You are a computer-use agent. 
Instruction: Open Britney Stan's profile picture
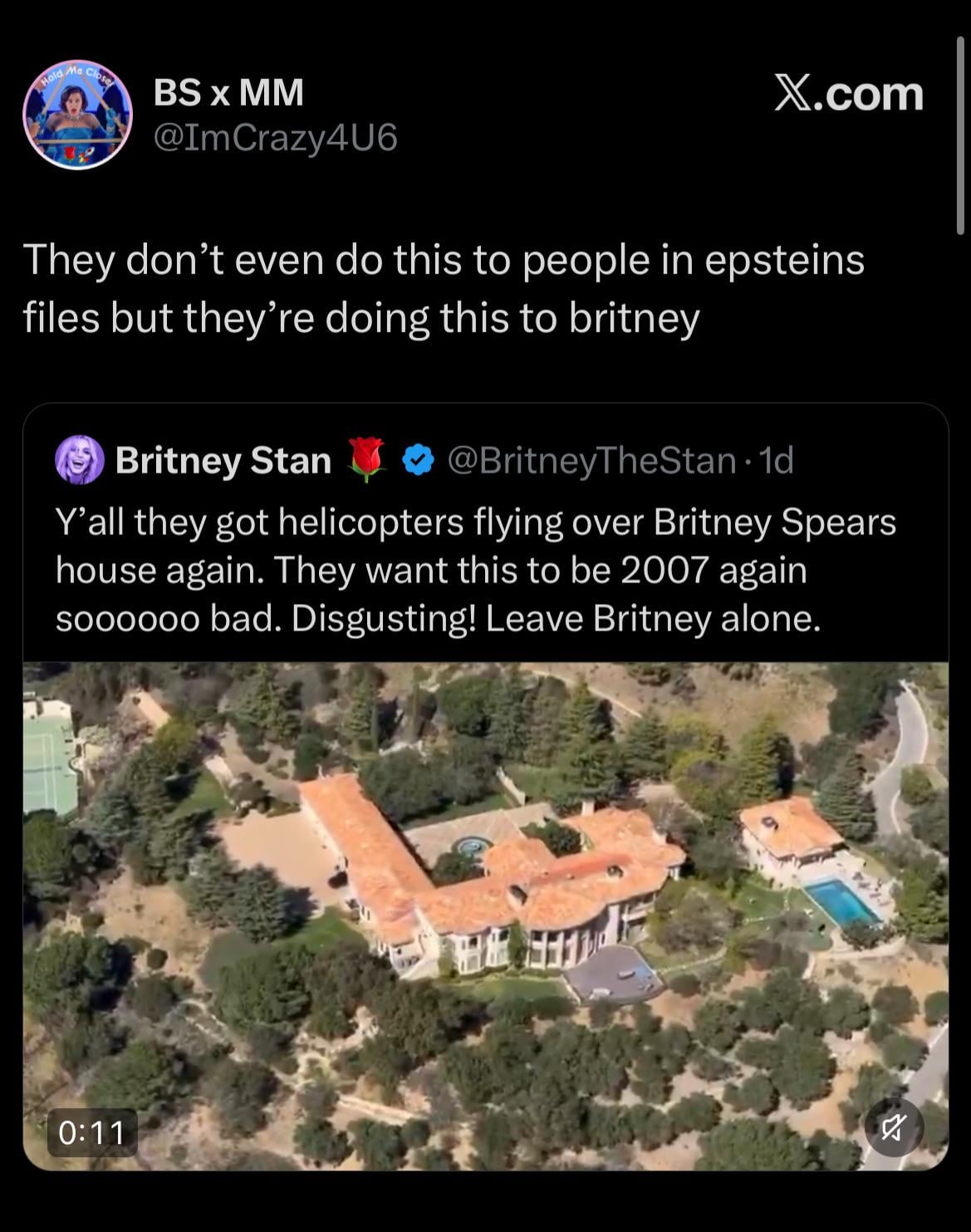(x=79, y=459)
